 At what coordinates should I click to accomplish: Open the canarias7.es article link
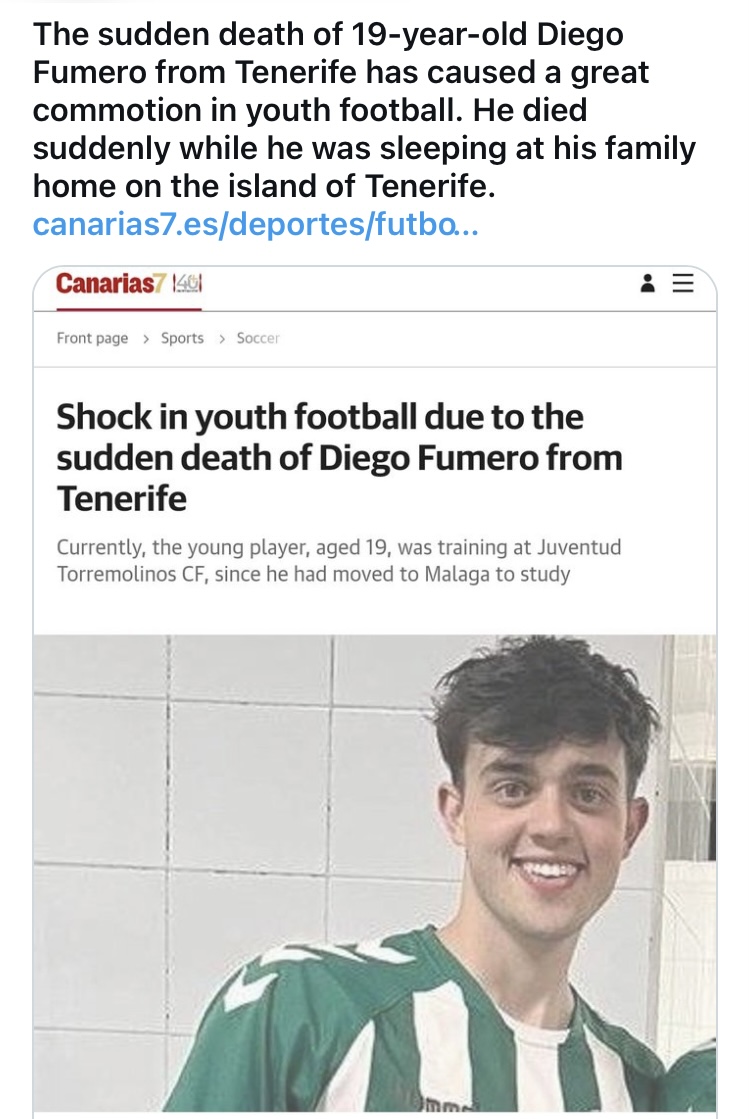click(256, 224)
